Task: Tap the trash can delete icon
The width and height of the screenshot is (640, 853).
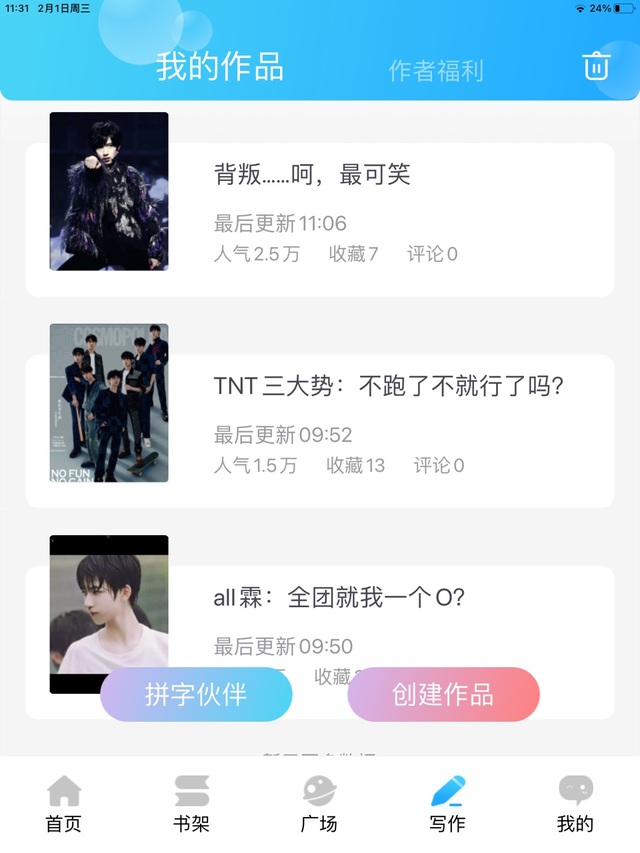Action: click(596, 66)
